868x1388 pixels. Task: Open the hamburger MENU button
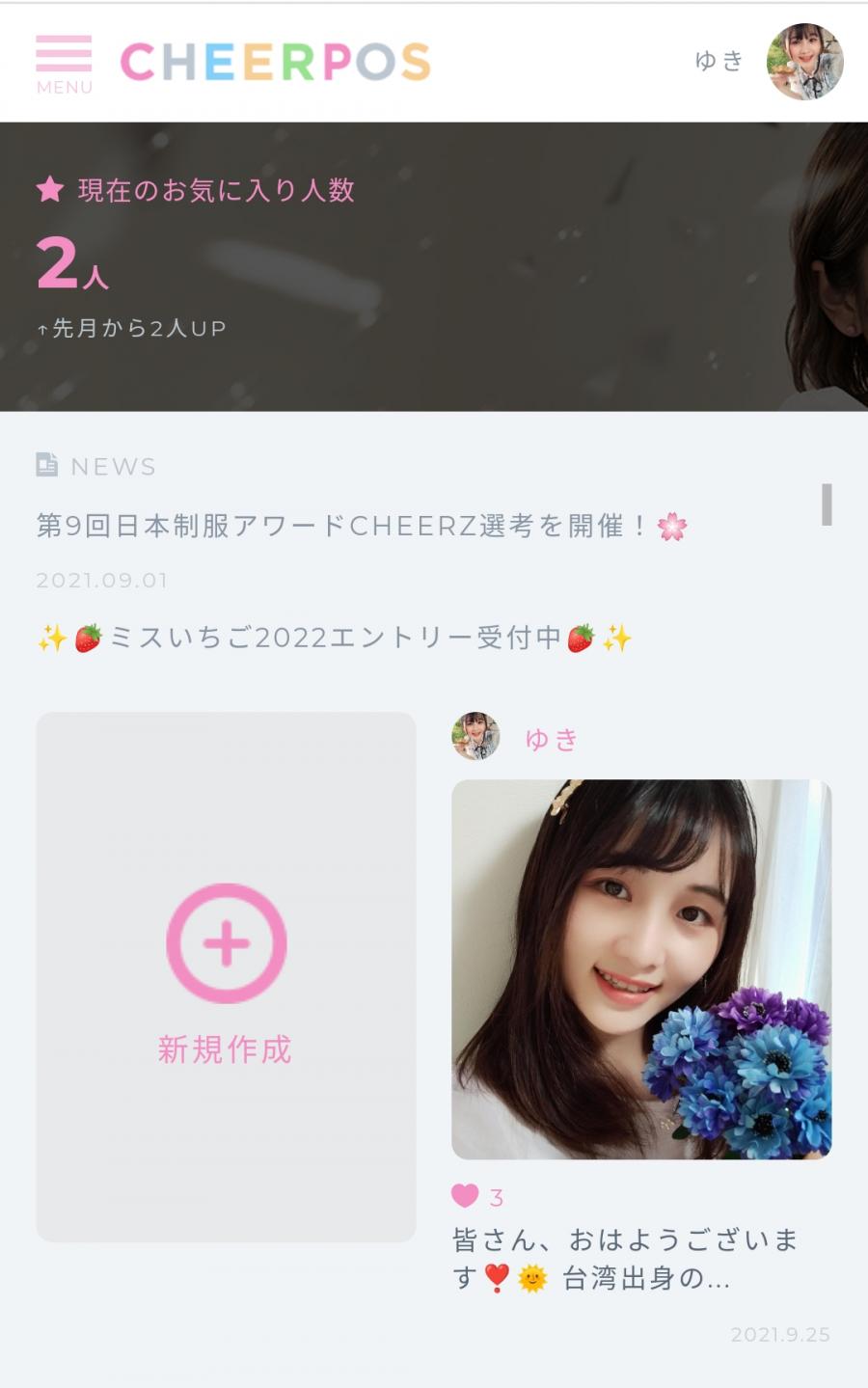[x=64, y=64]
